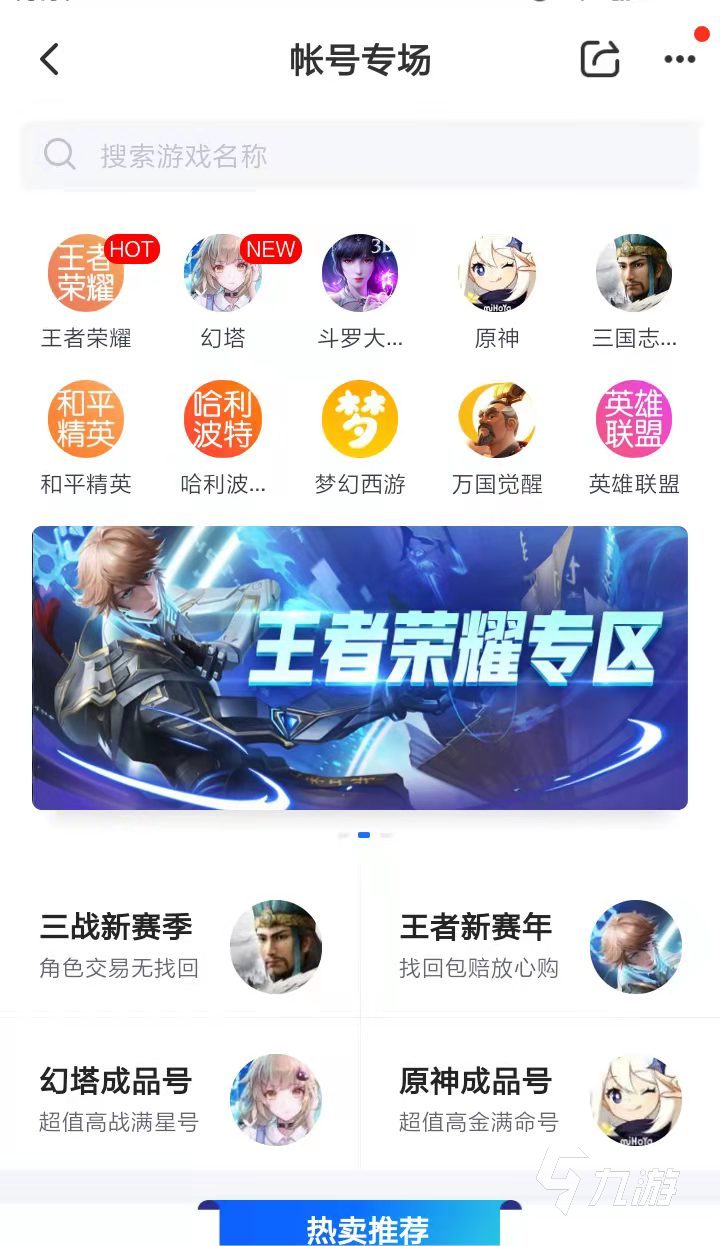
Task: Open the 哈利波特 game icon
Action: (x=223, y=418)
